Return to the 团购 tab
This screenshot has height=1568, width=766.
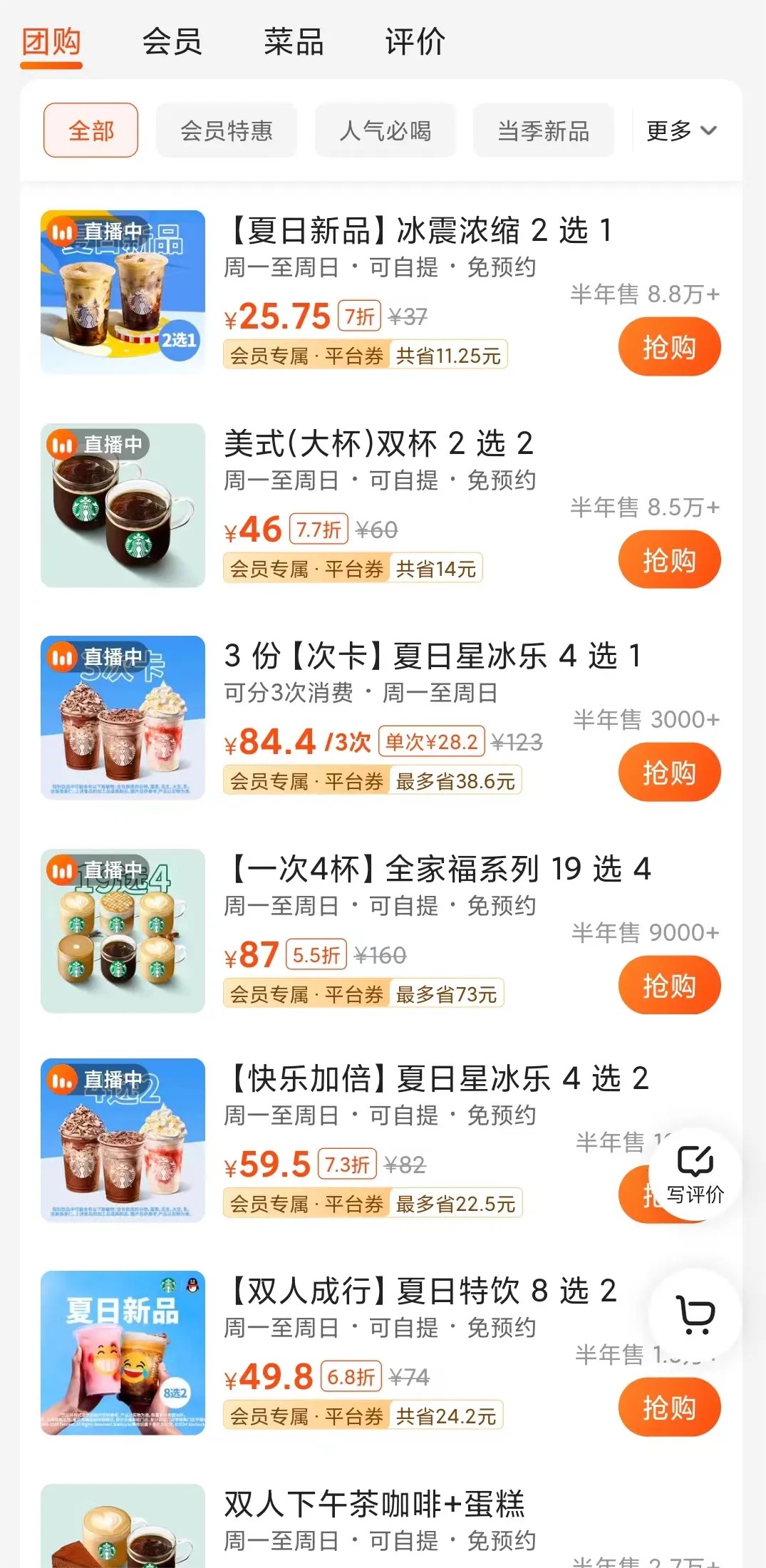point(51,41)
